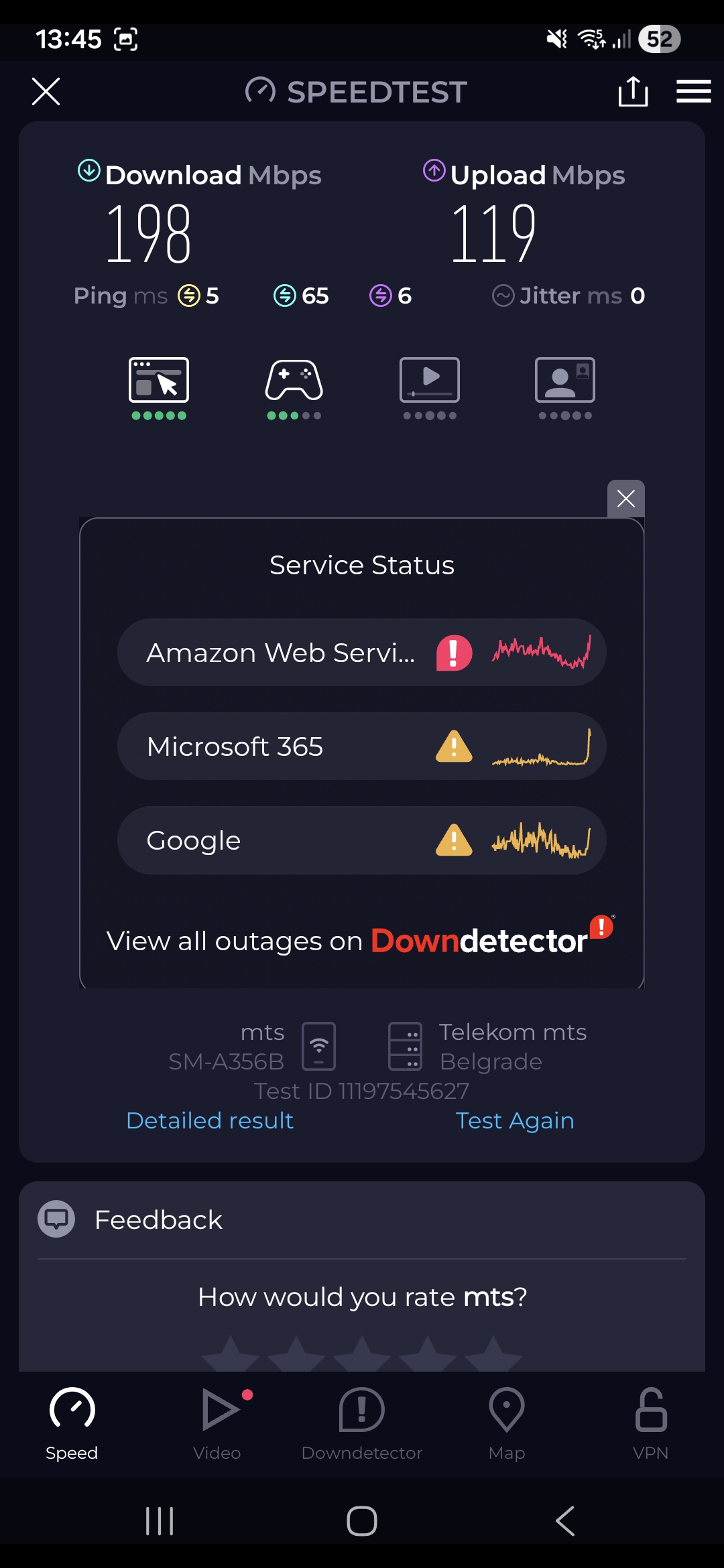This screenshot has width=724, height=1568.
Task: Open the Detailed result link
Action: 210,1120
